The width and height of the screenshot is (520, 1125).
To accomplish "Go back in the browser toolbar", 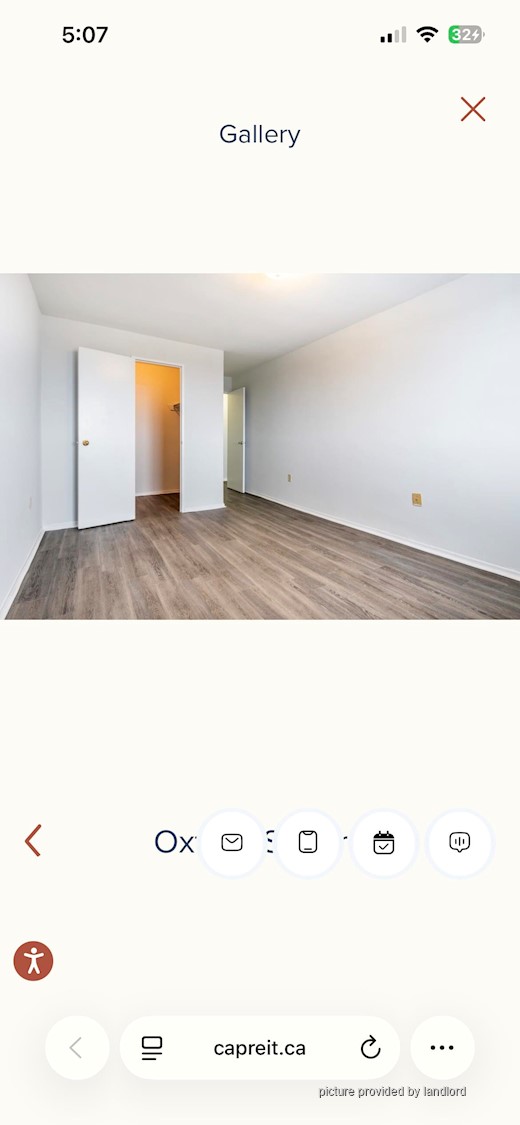I will (77, 1048).
